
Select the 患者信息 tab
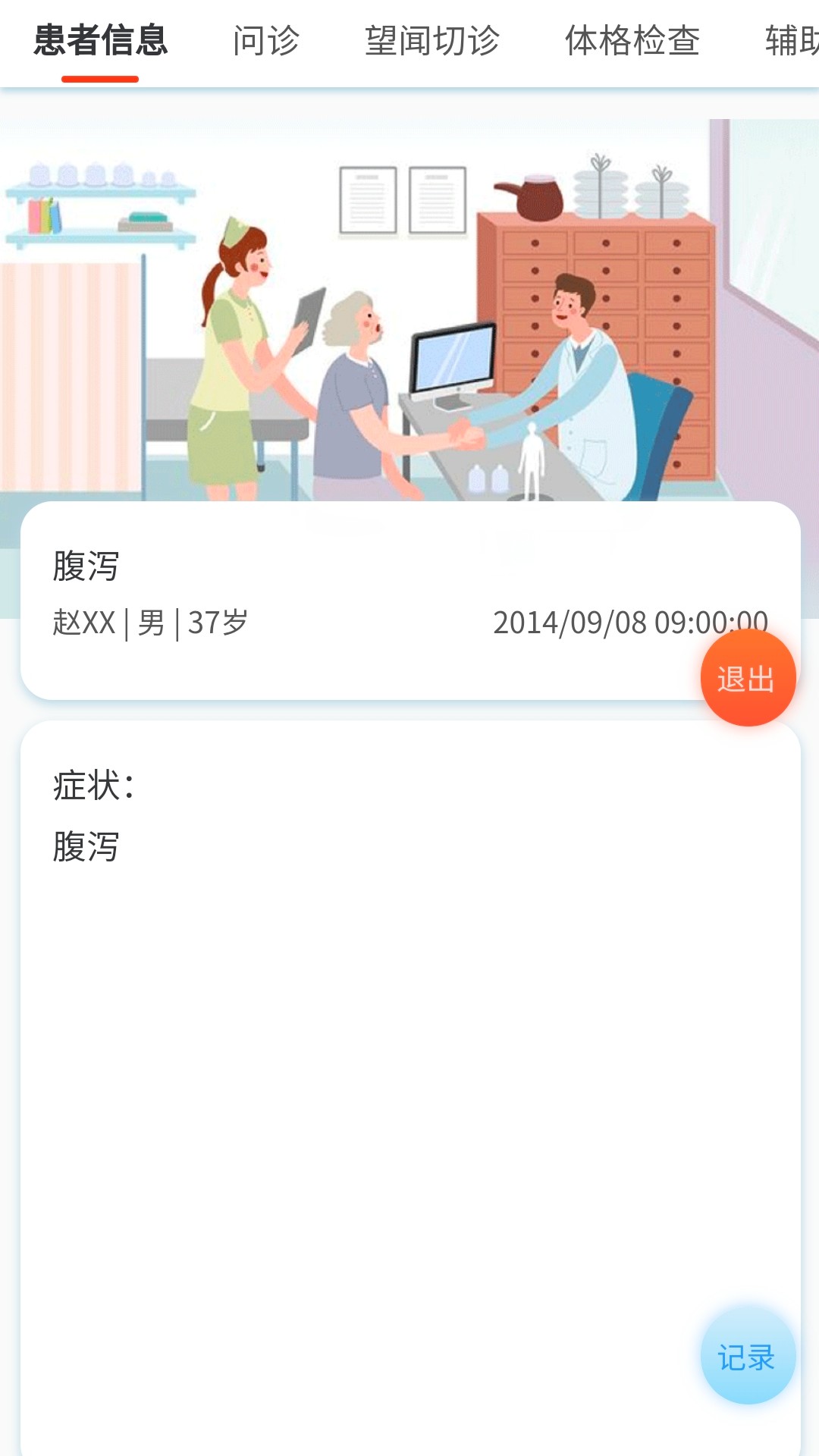(100, 41)
